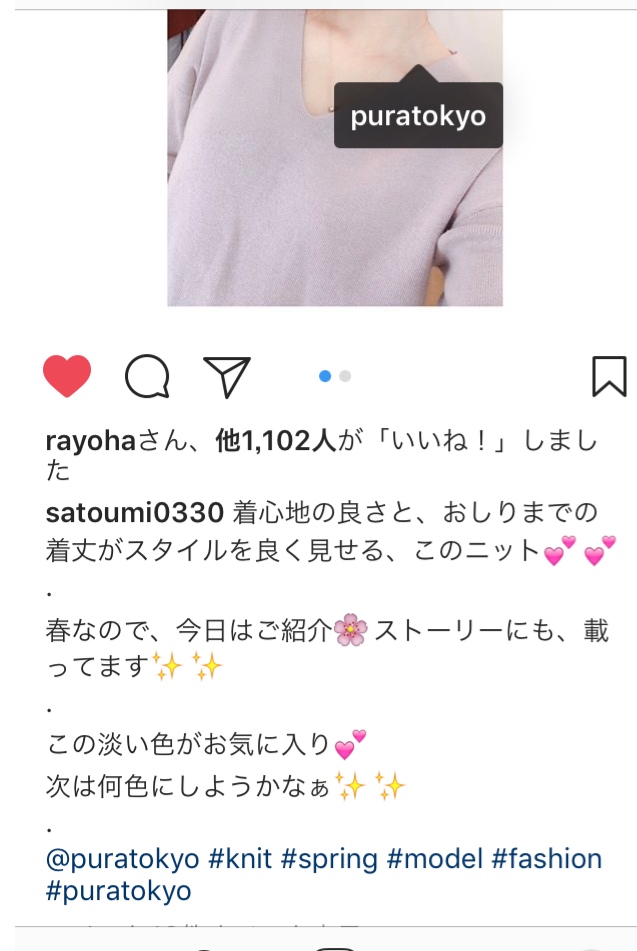Open rayoha's profile from the likes line
Screen dimensions: 637x951
pos(90,441)
